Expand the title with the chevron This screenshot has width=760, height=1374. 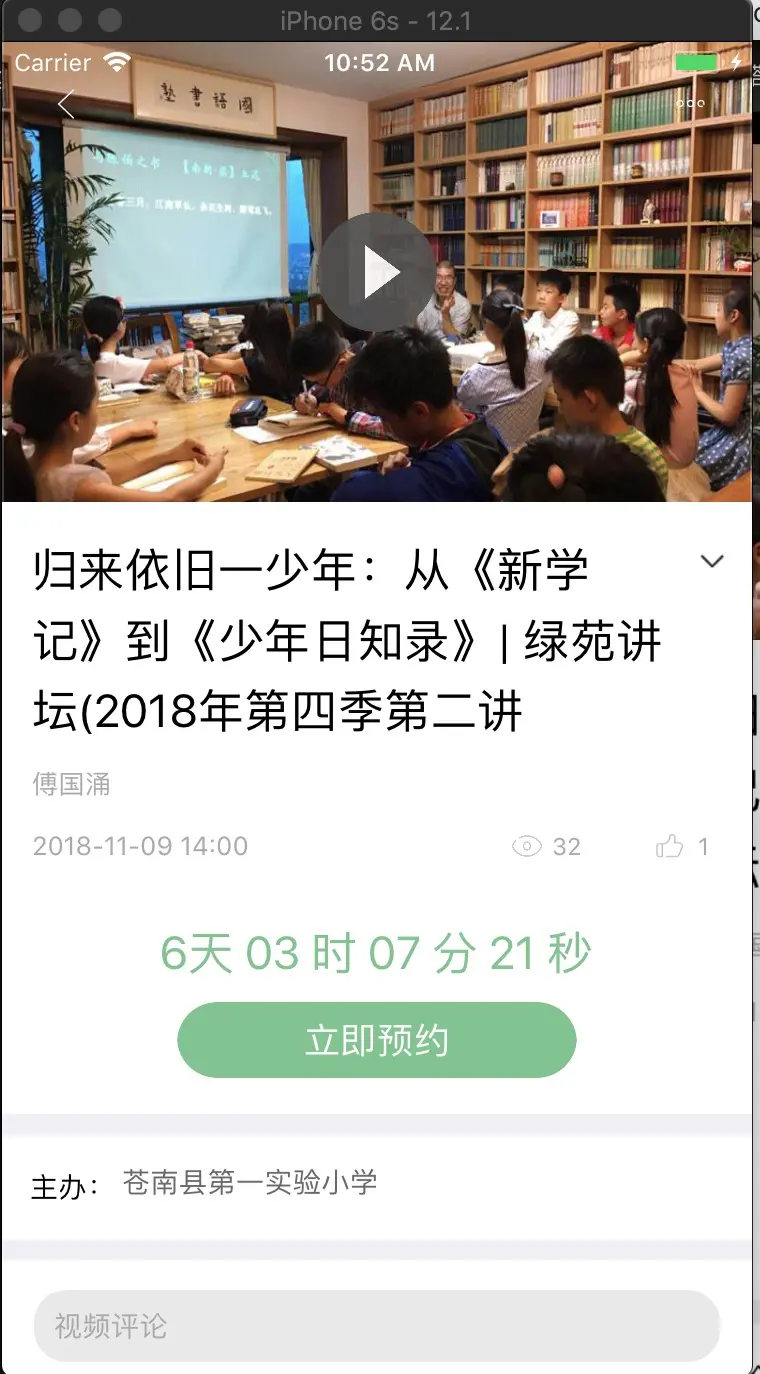click(x=711, y=562)
